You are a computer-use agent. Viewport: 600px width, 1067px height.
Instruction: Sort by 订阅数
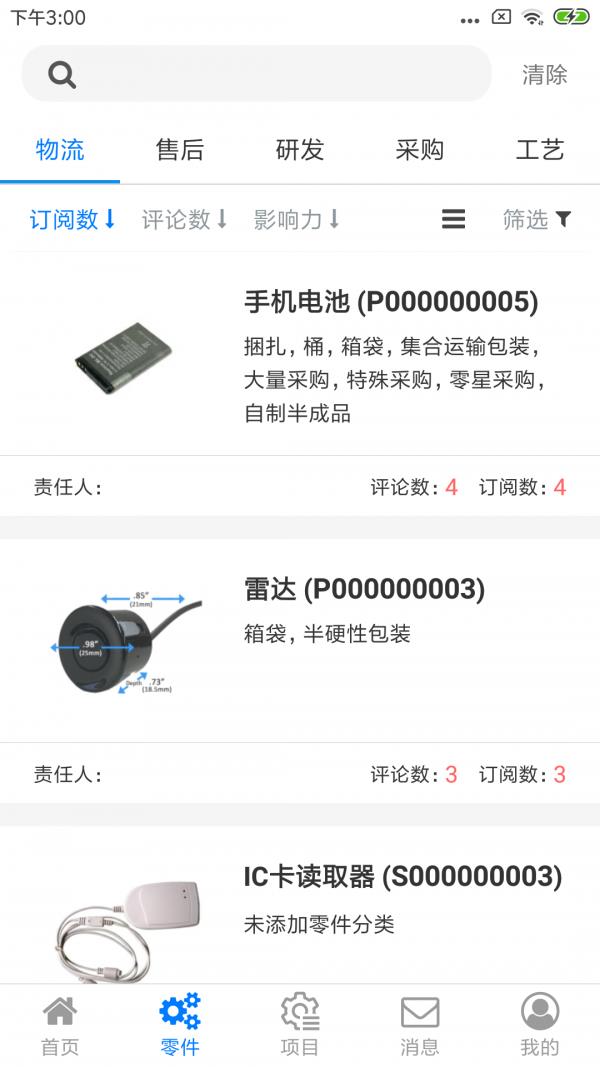(x=73, y=219)
